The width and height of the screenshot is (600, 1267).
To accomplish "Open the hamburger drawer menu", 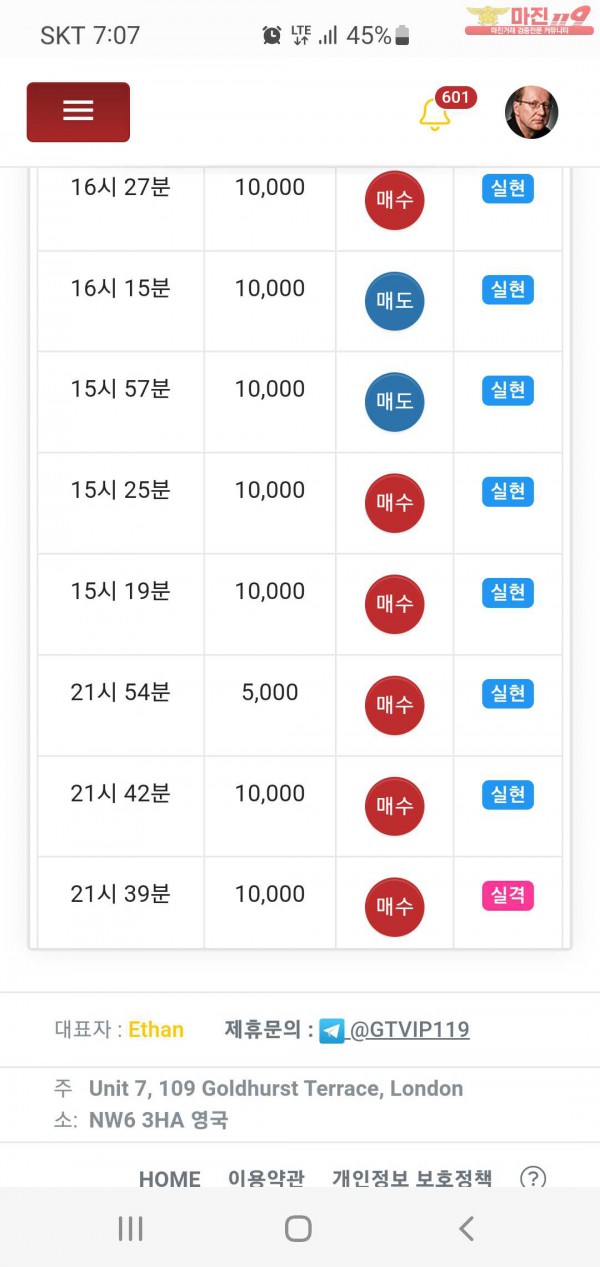I will point(78,111).
